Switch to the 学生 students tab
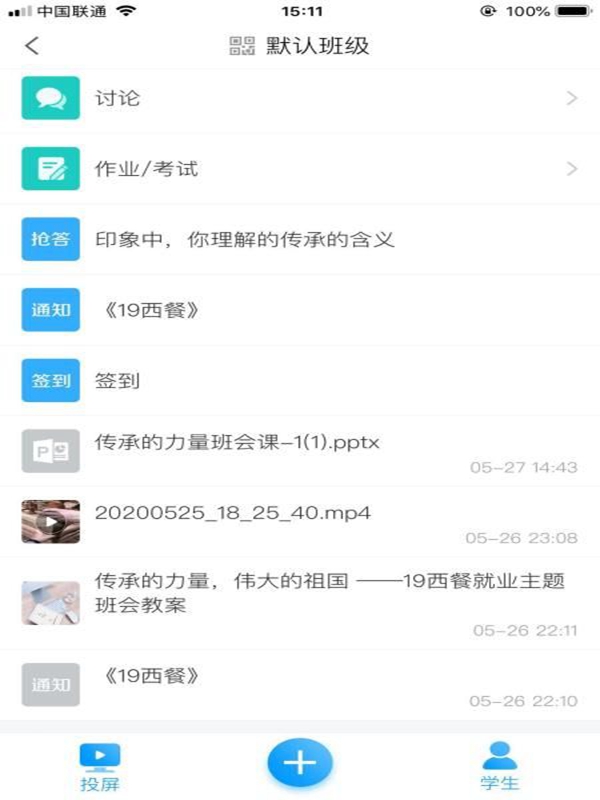This screenshot has height=800, width=600. click(x=499, y=767)
